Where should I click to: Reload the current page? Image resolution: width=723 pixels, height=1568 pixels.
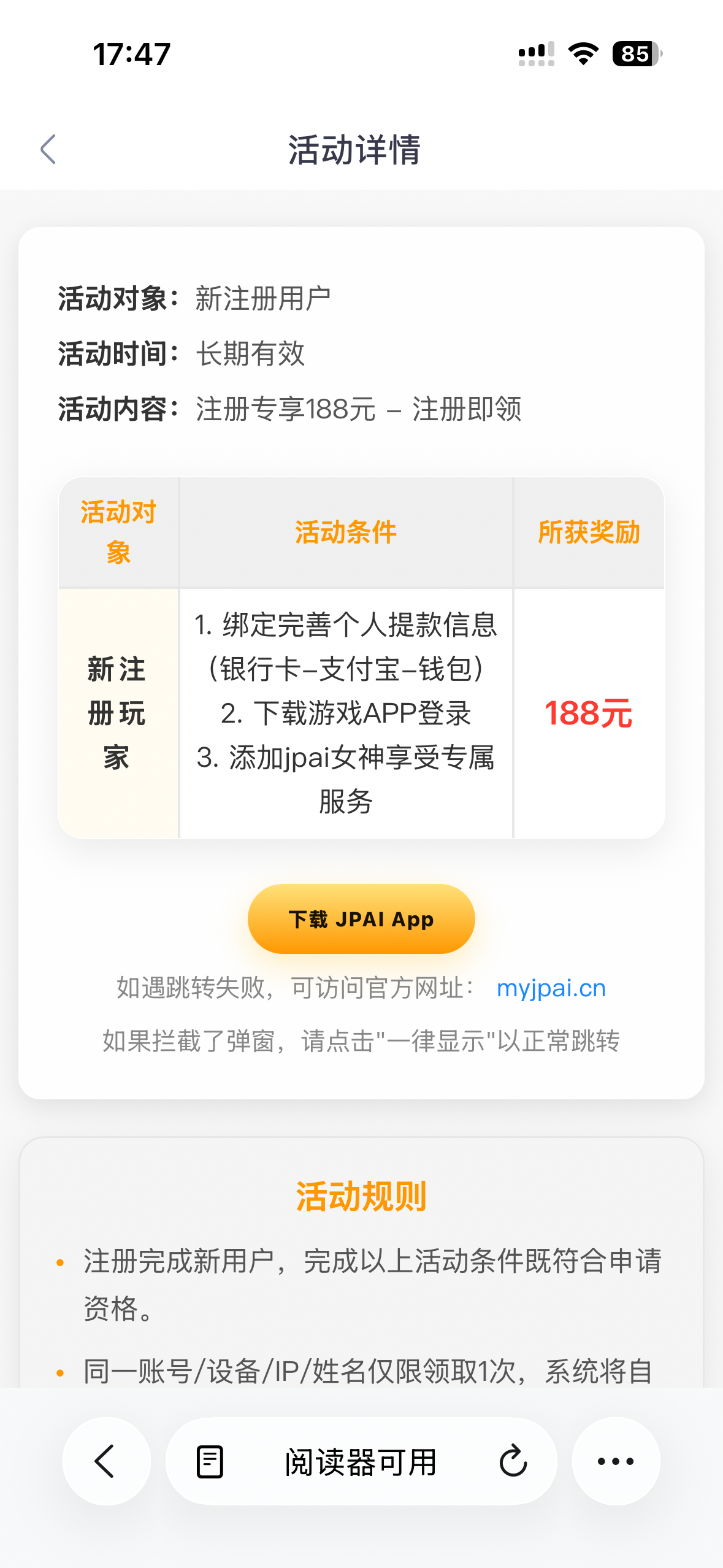click(513, 1461)
